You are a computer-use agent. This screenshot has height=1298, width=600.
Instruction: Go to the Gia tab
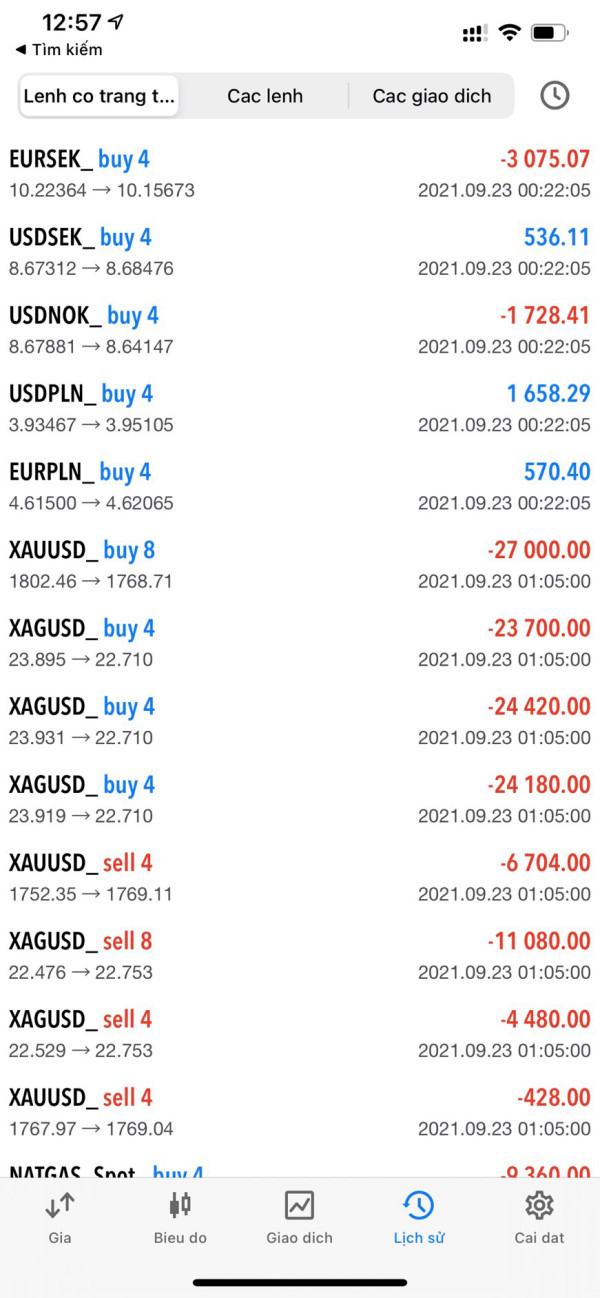coord(60,1217)
